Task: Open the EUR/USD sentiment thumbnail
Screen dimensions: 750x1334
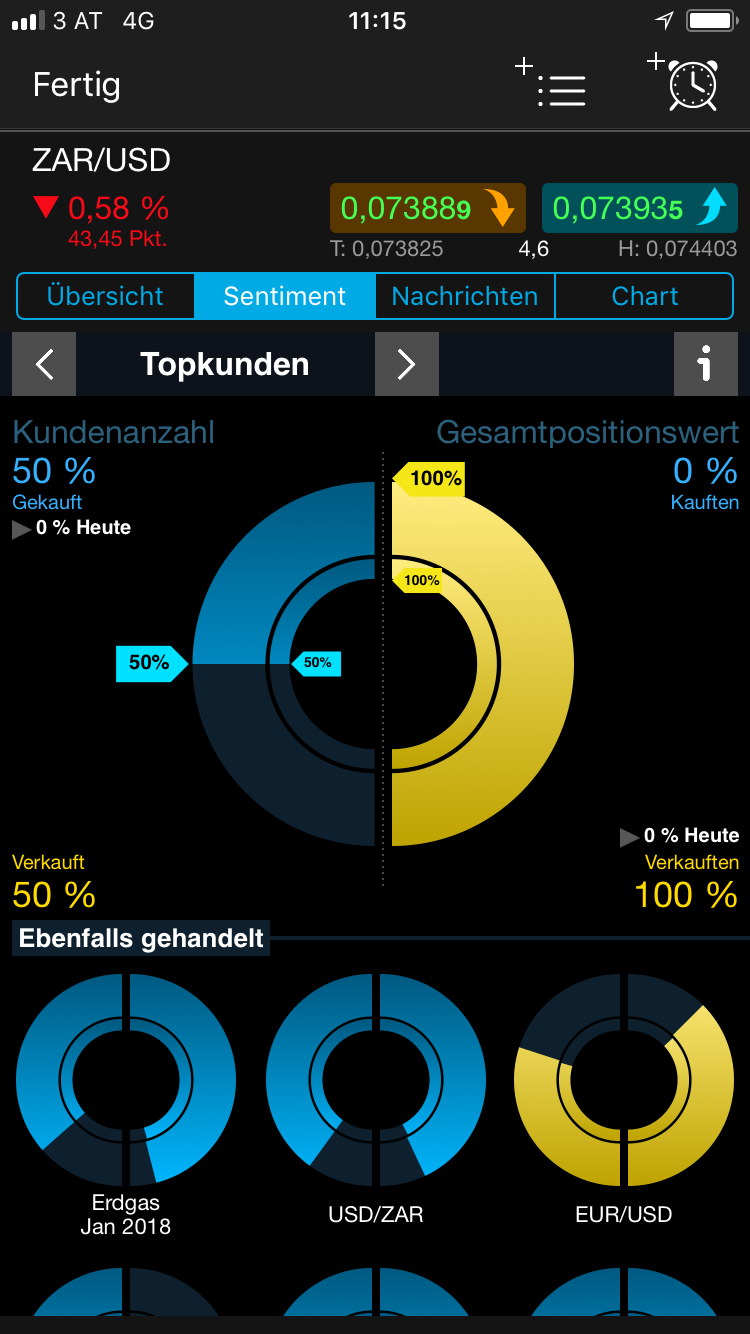Action: tap(623, 1080)
